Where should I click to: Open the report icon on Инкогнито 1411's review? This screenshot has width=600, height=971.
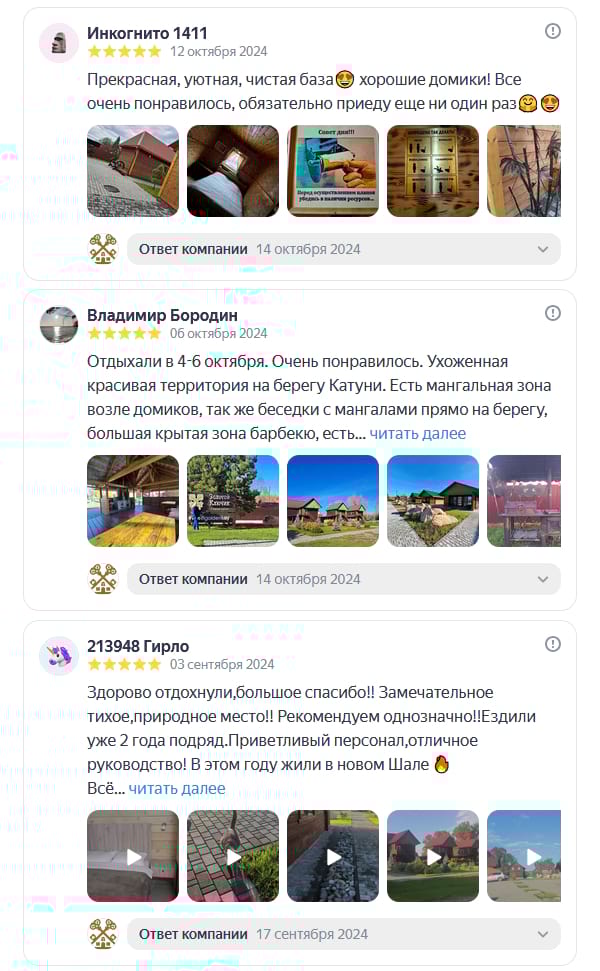click(x=552, y=31)
